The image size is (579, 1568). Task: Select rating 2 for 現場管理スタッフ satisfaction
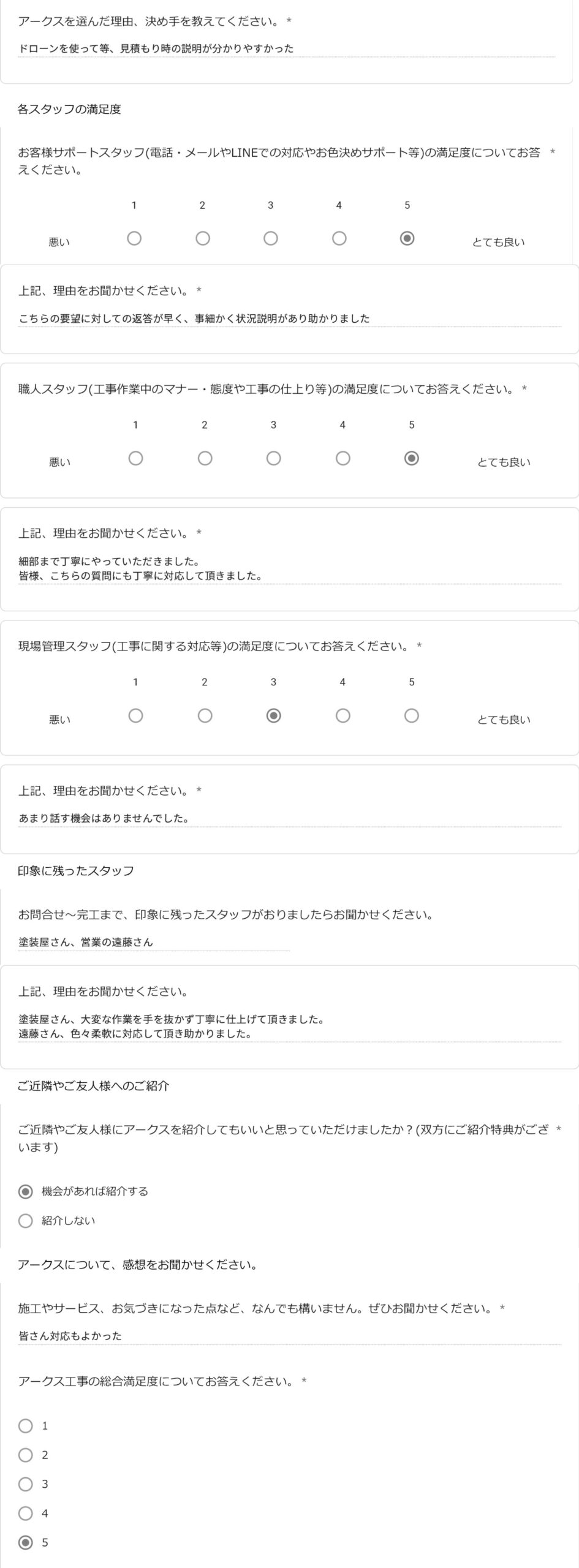tap(205, 715)
